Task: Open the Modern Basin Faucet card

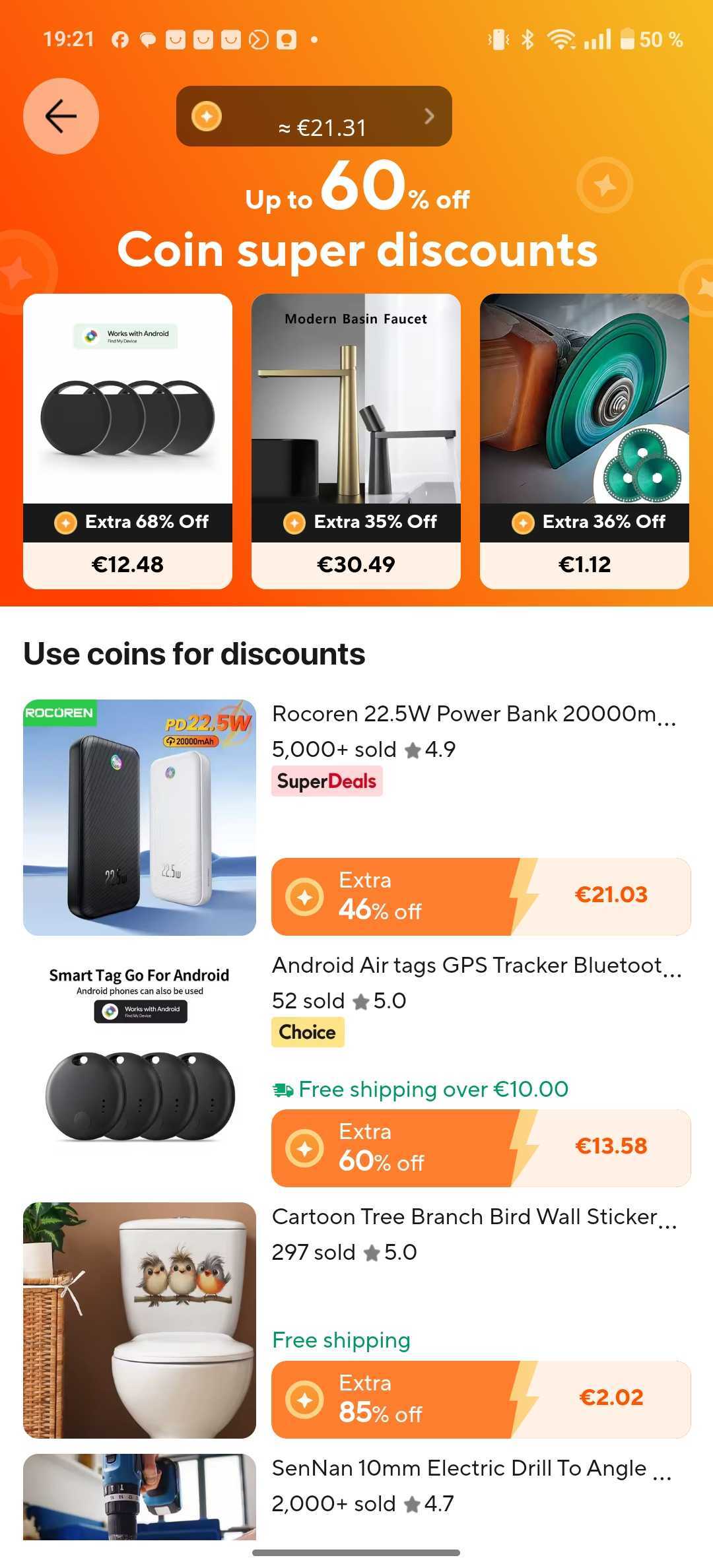Action: click(356, 440)
